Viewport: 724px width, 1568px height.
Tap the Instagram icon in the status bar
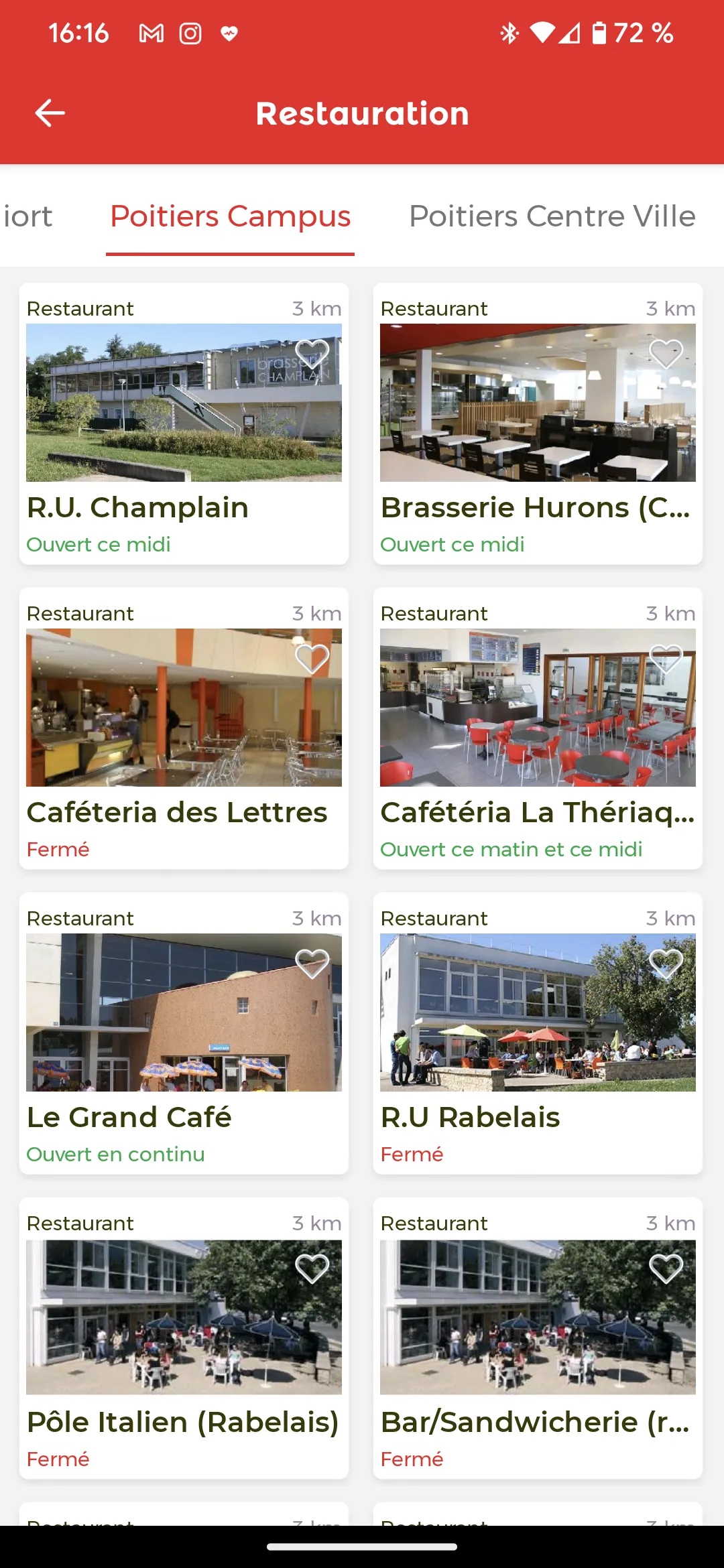[190, 33]
